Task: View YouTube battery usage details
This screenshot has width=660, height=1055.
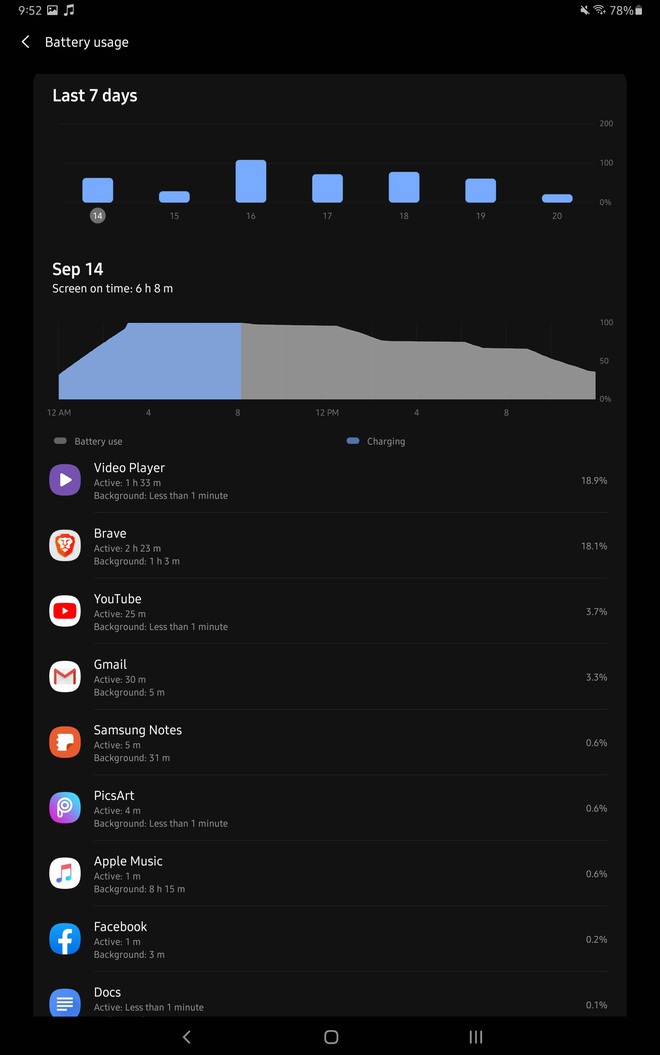Action: tap(329, 612)
